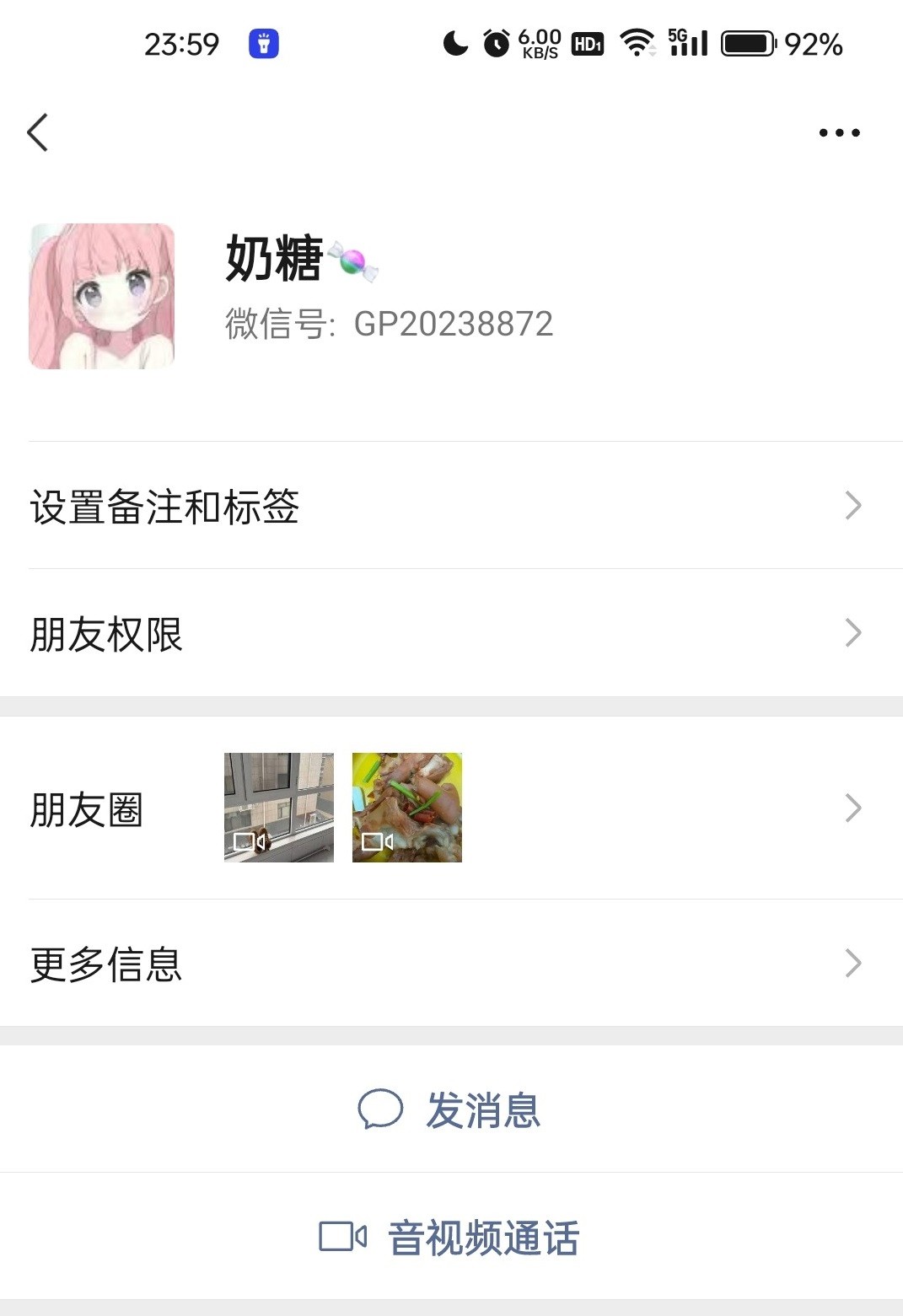Tap 发消息 to send a message
This screenshot has height=1316, width=903.
pos(451,1109)
